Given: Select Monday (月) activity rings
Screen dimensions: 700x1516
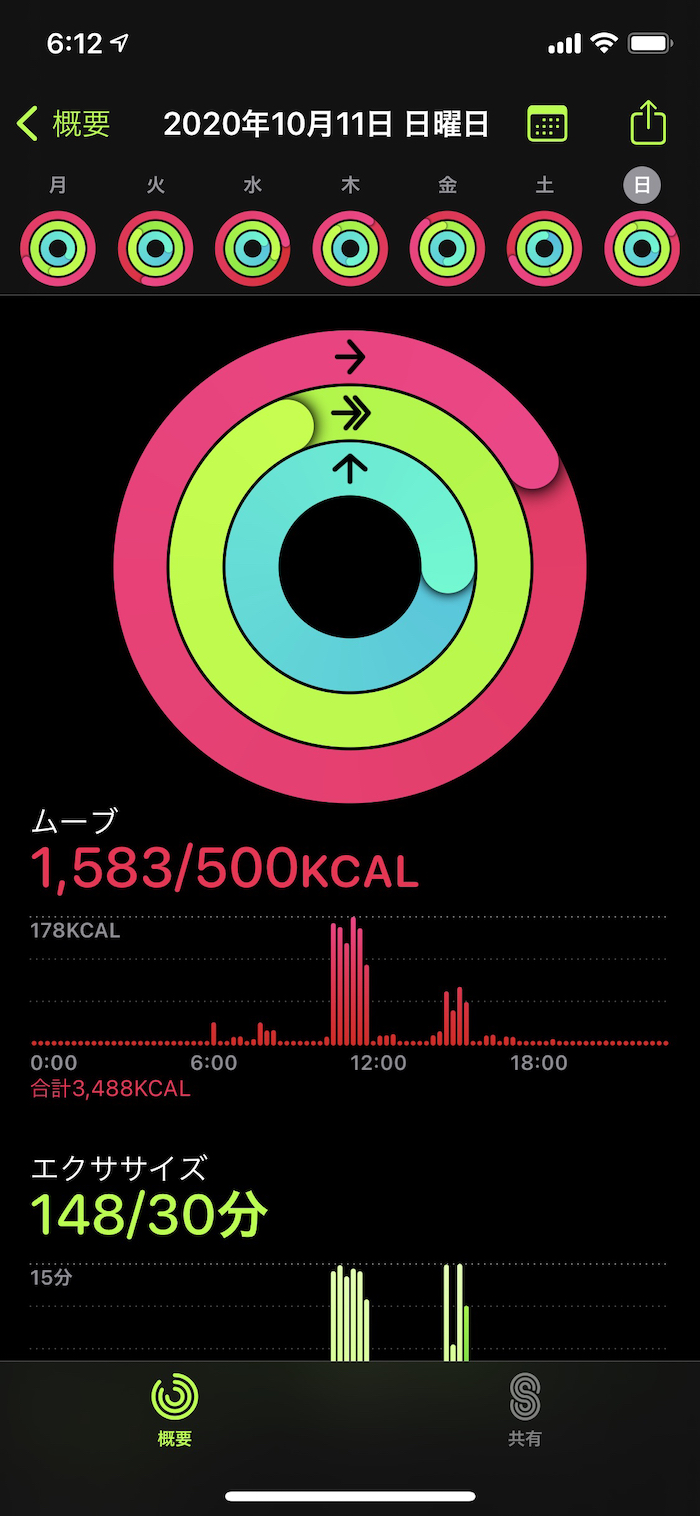Looking at the screenshot, I should pos(58,248).
